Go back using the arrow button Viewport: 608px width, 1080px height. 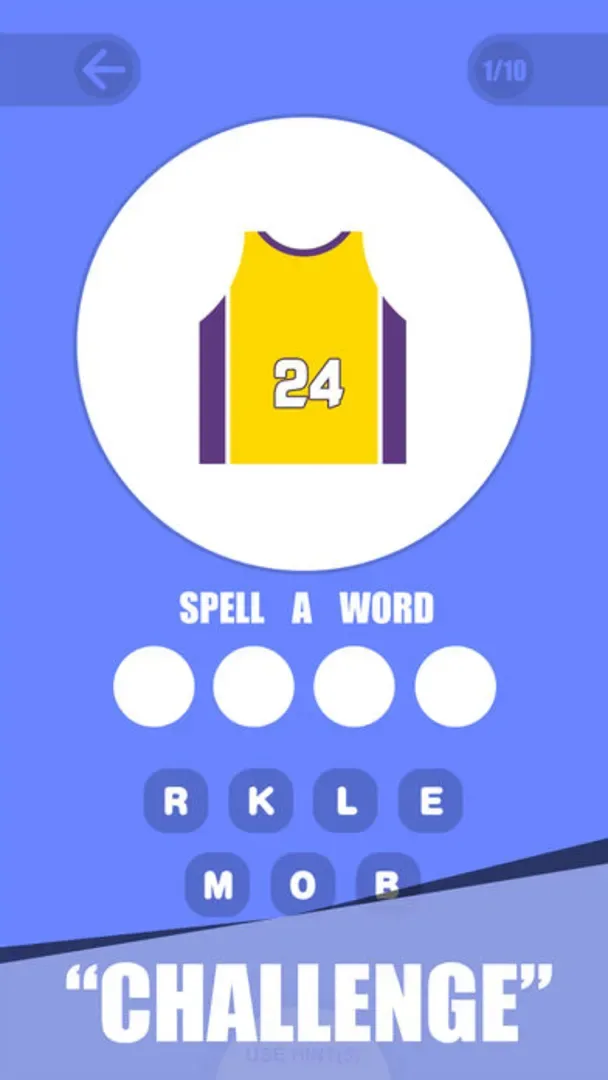point(105,71)
